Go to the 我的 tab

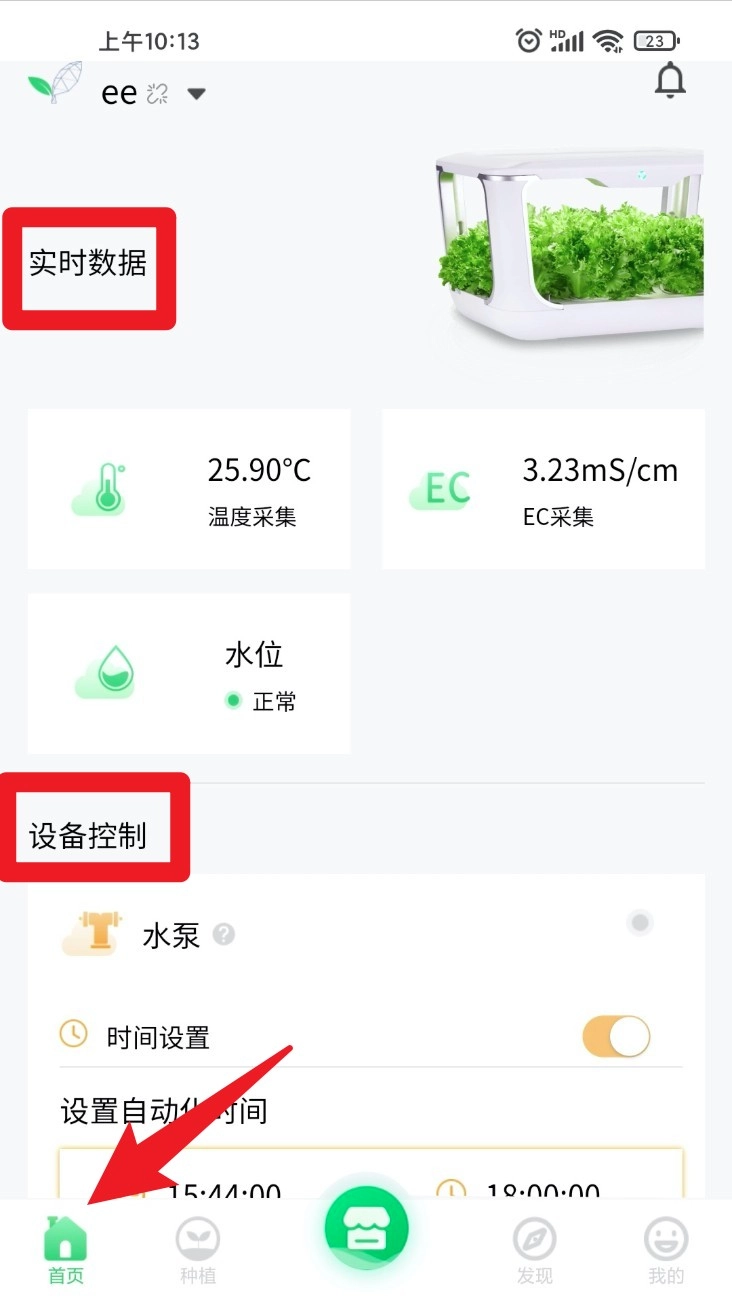click(666, 1251)
